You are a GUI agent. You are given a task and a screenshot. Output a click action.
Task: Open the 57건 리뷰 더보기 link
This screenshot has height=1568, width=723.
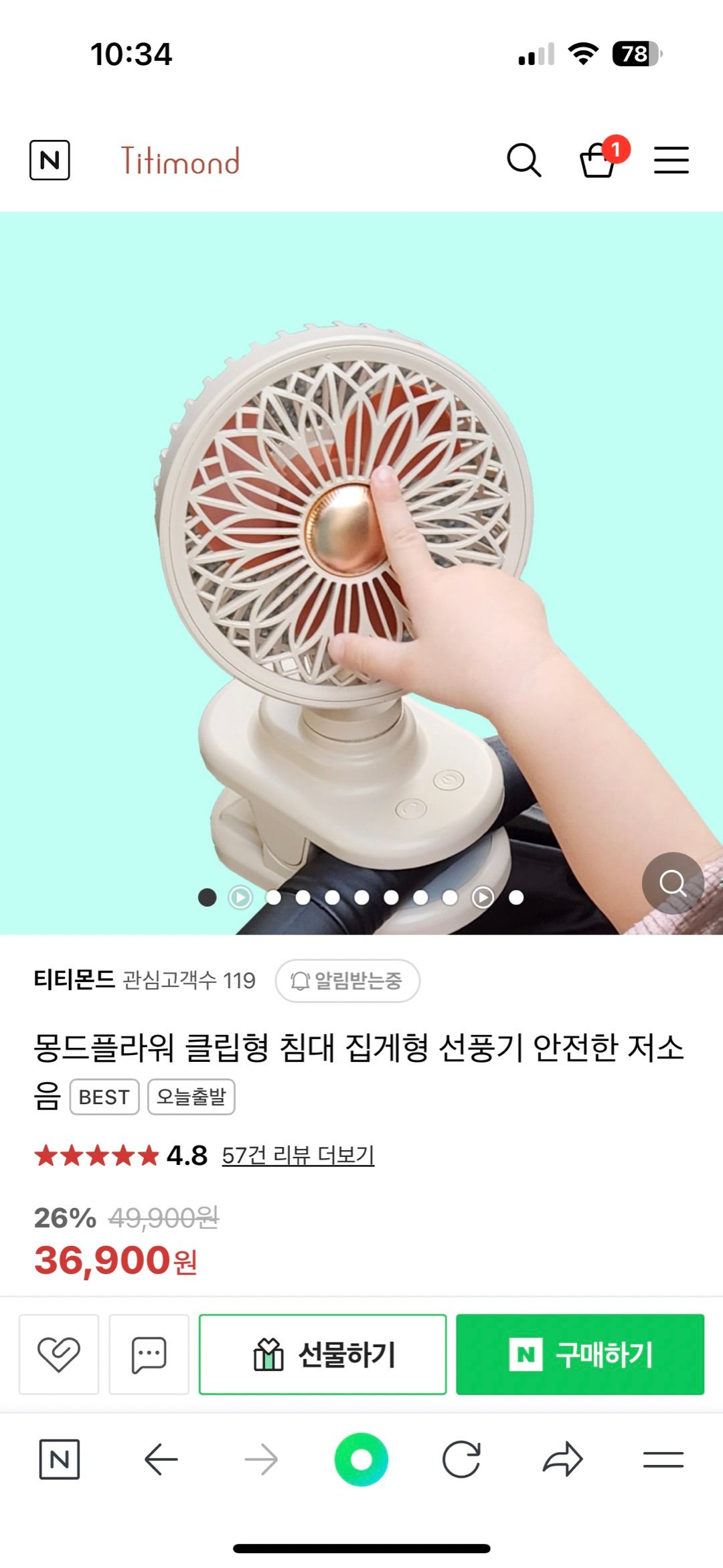(298, 1155)
